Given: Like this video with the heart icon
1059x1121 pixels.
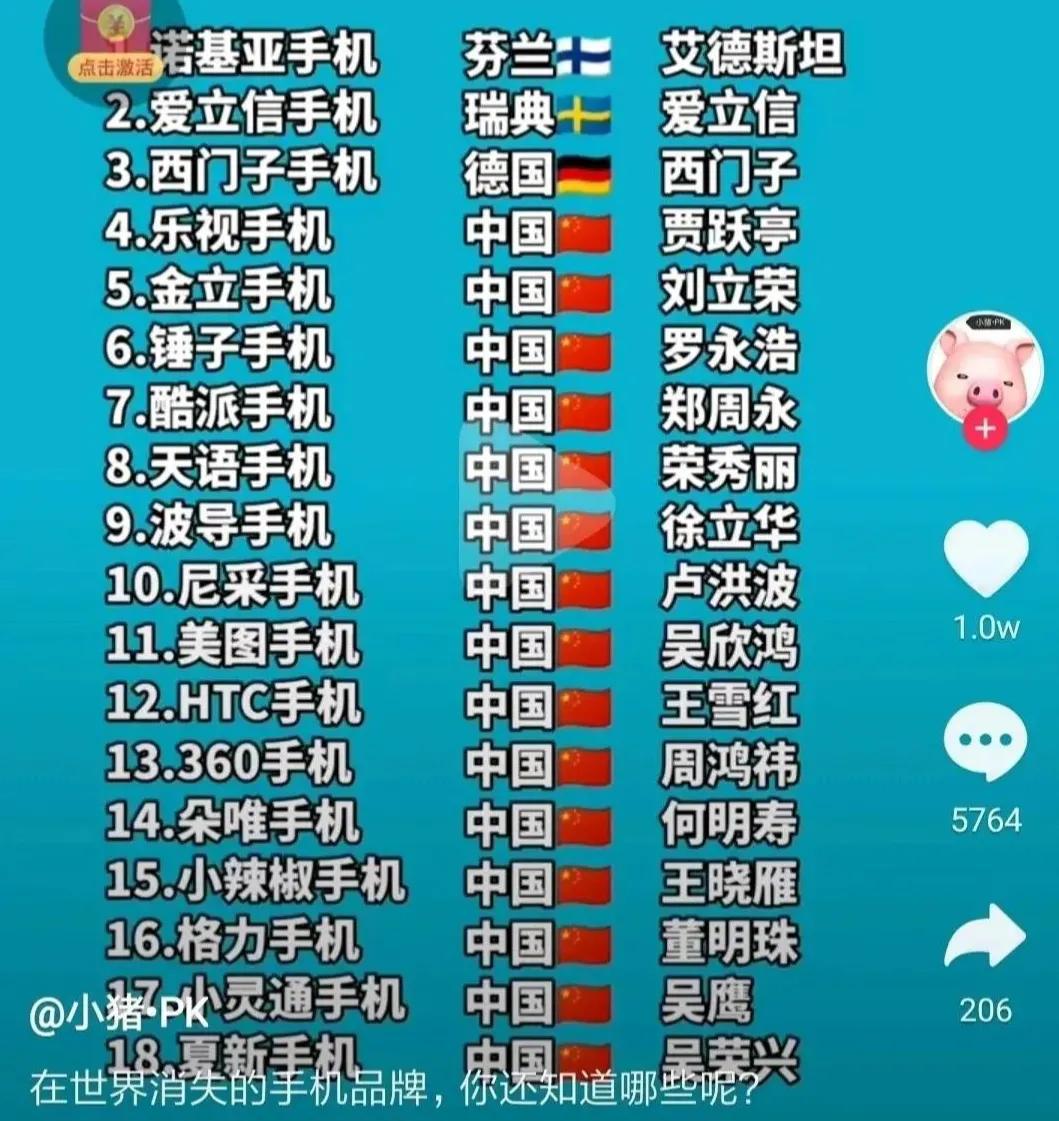Looking at the screenshot, I should coord(986,558).
